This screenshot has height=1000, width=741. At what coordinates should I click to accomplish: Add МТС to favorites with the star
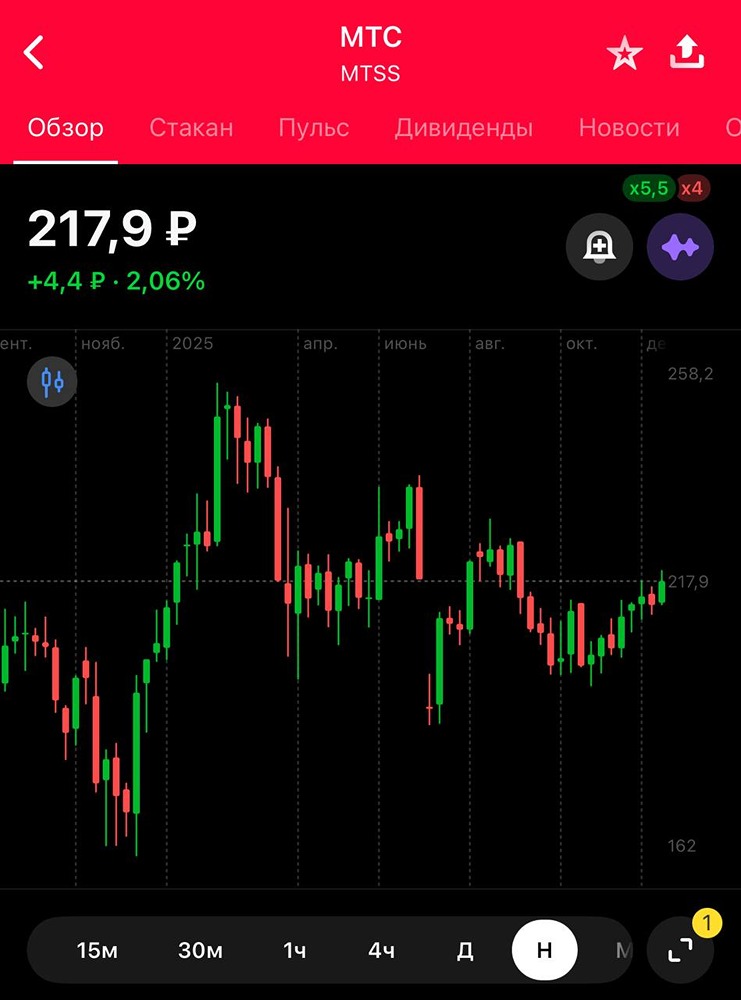point(625,54)
